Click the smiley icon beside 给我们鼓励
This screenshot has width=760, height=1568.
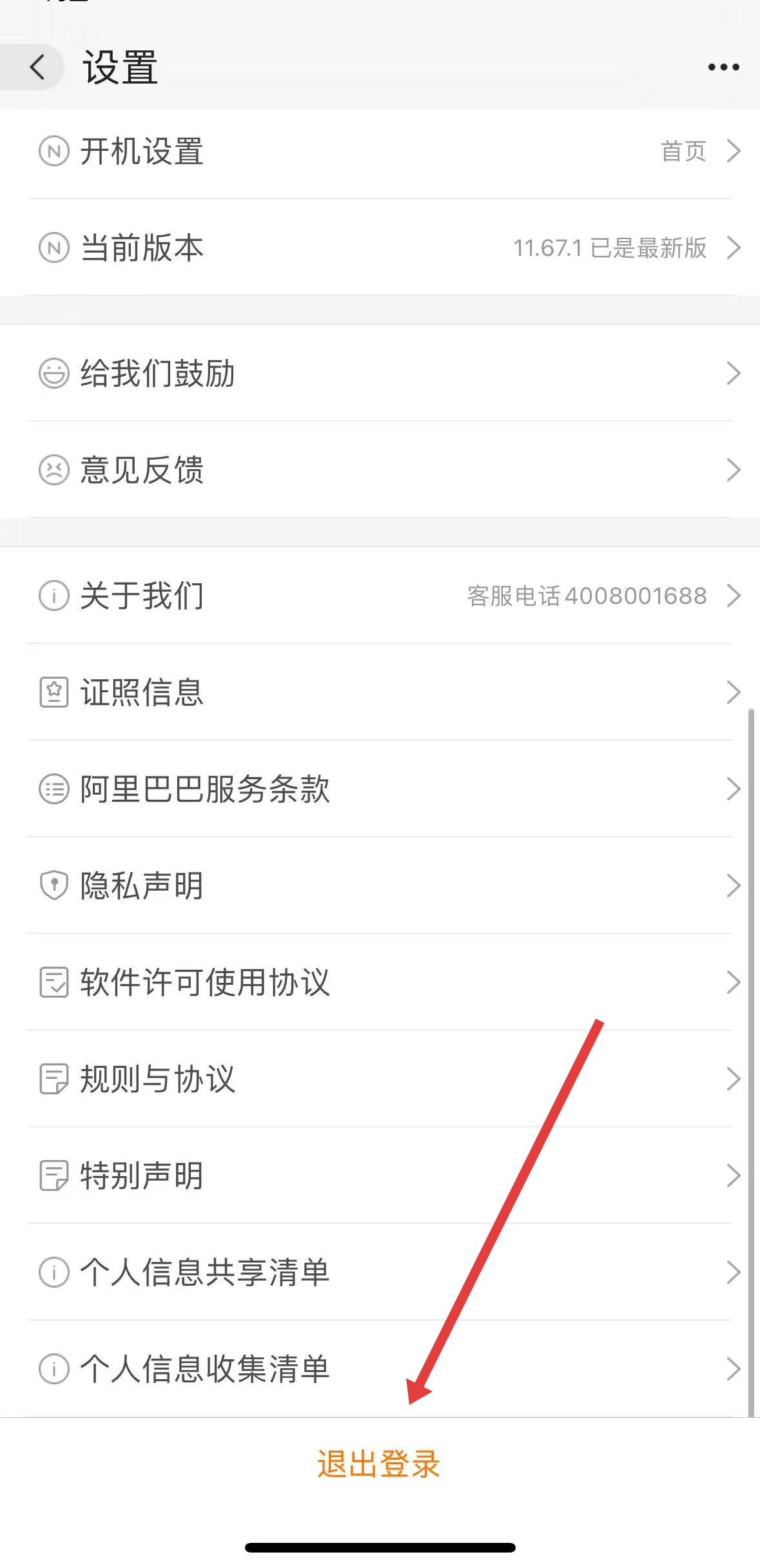pyautogui.click(x=54, y=374)
